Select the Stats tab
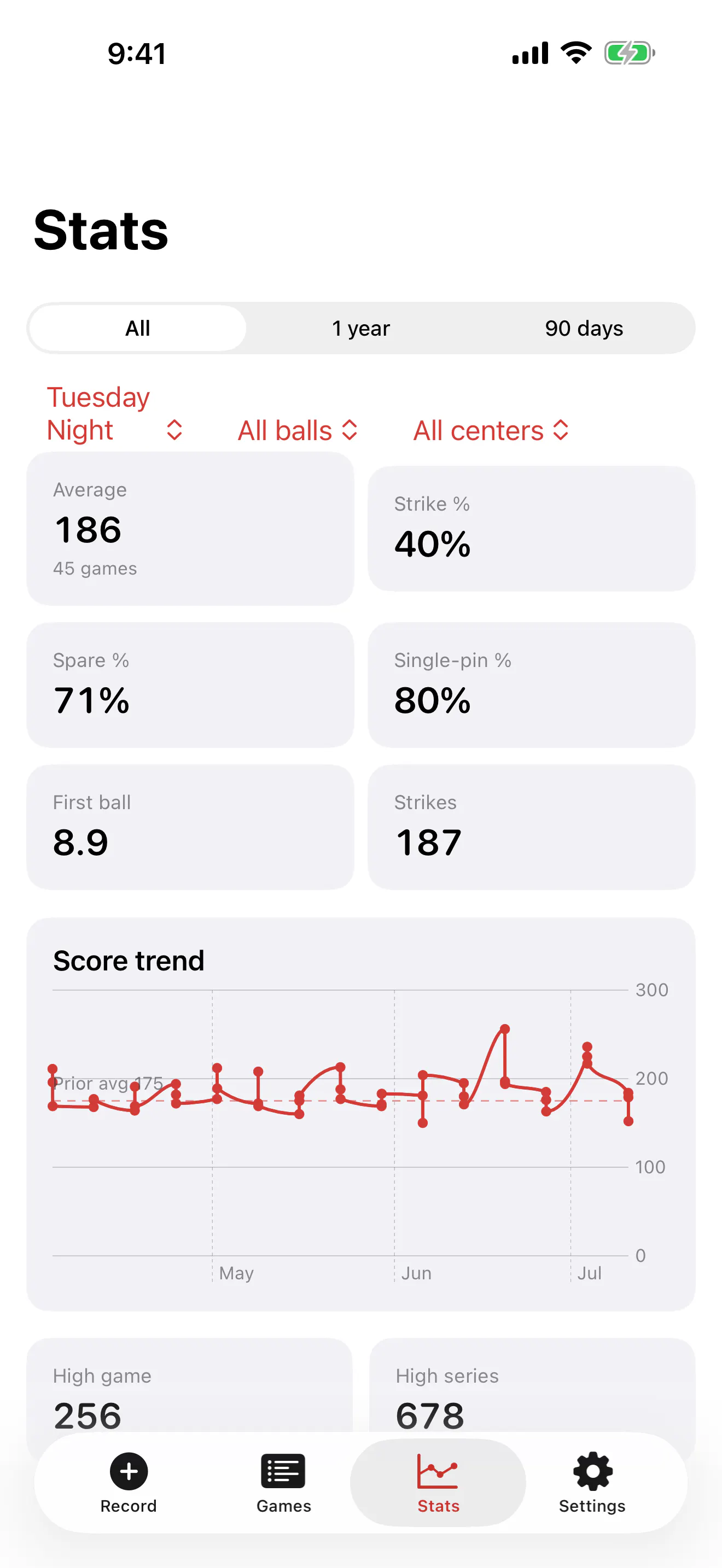Screen dimensions: 722x1568 [438, 1483]
